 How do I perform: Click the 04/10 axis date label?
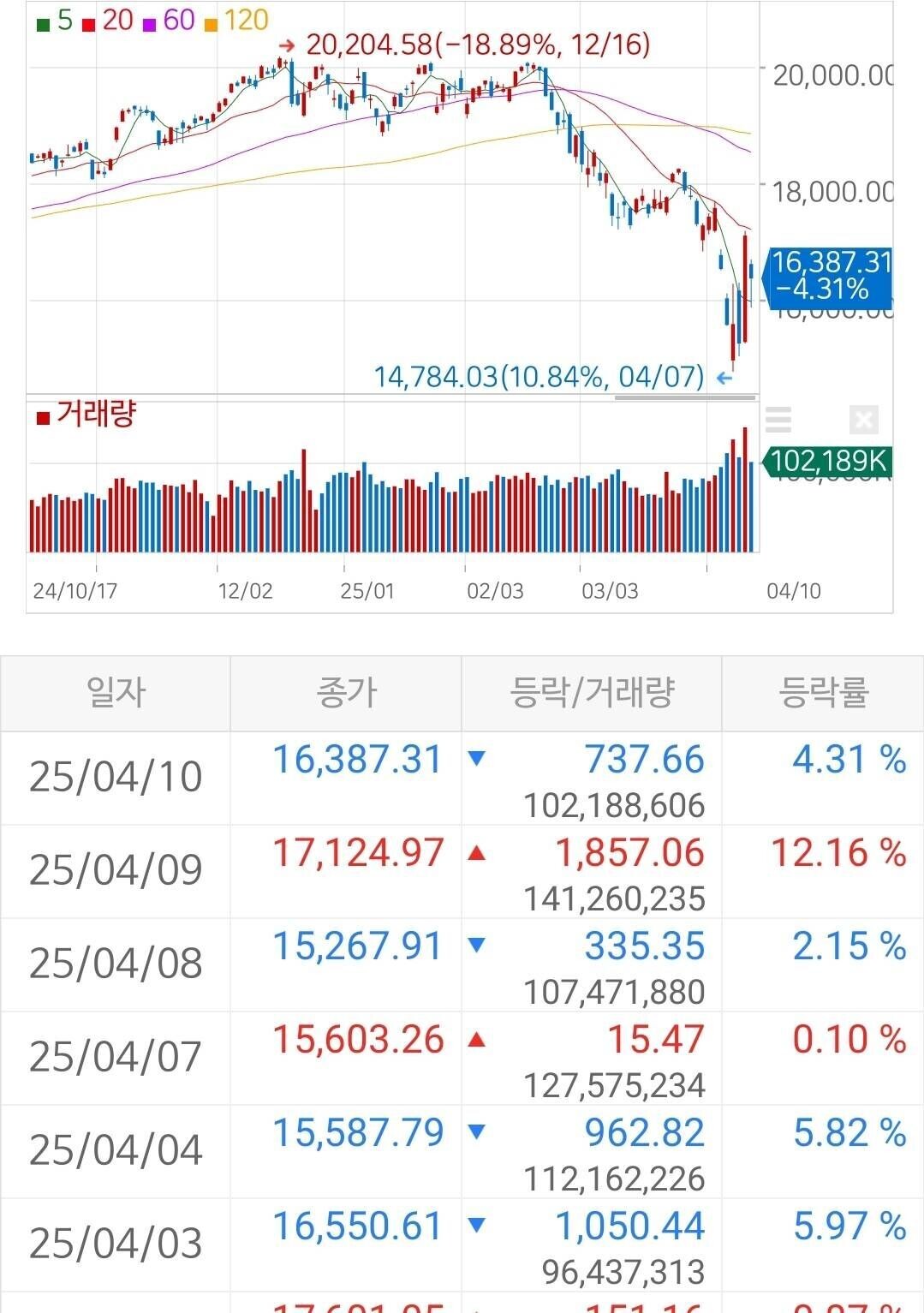795,590
